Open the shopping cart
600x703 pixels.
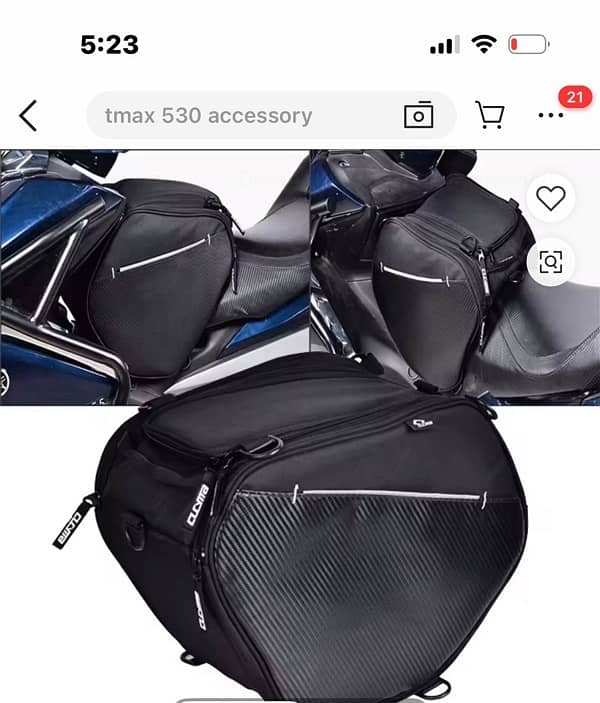489,116
